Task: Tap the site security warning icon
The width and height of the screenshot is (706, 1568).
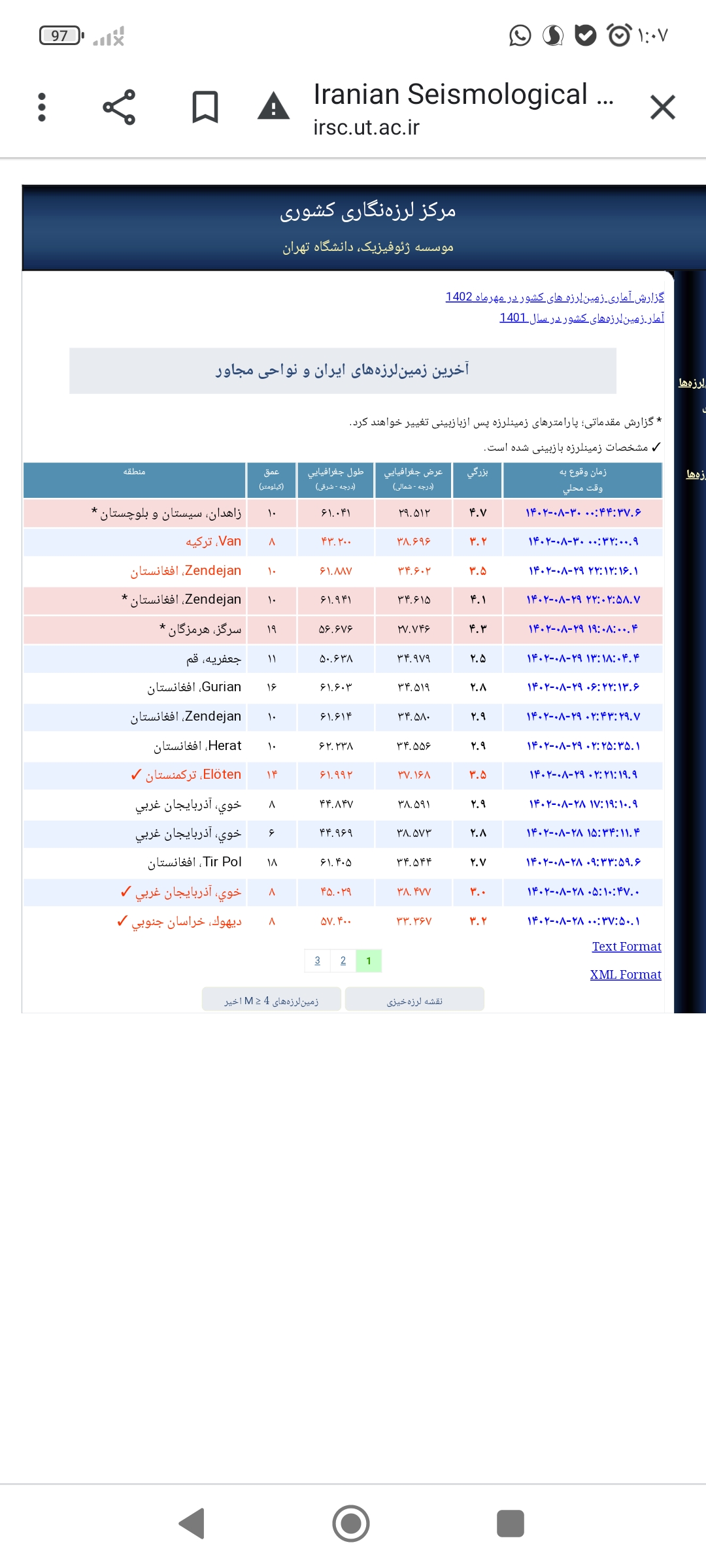Action: 273,106
